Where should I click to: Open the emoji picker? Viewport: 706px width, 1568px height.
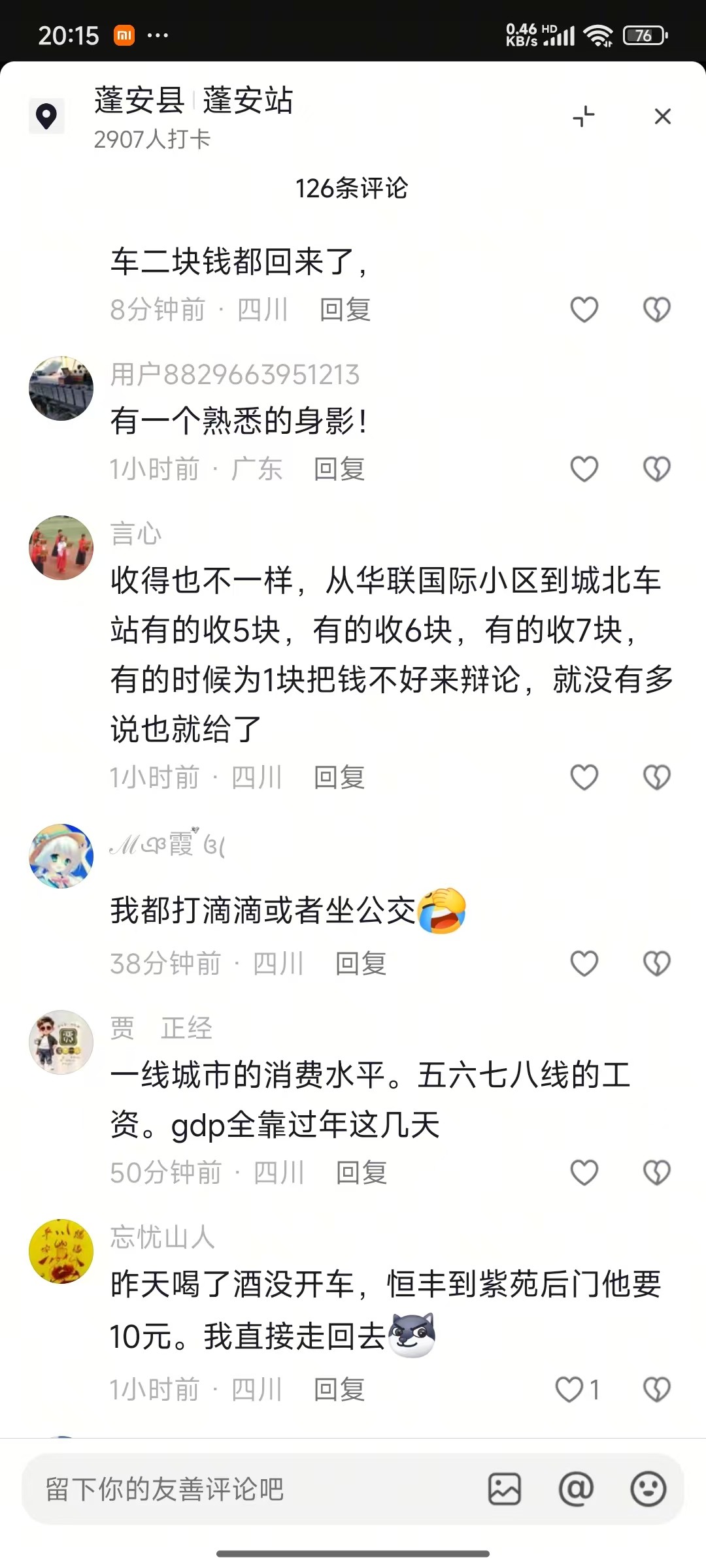click(648, 1490)
